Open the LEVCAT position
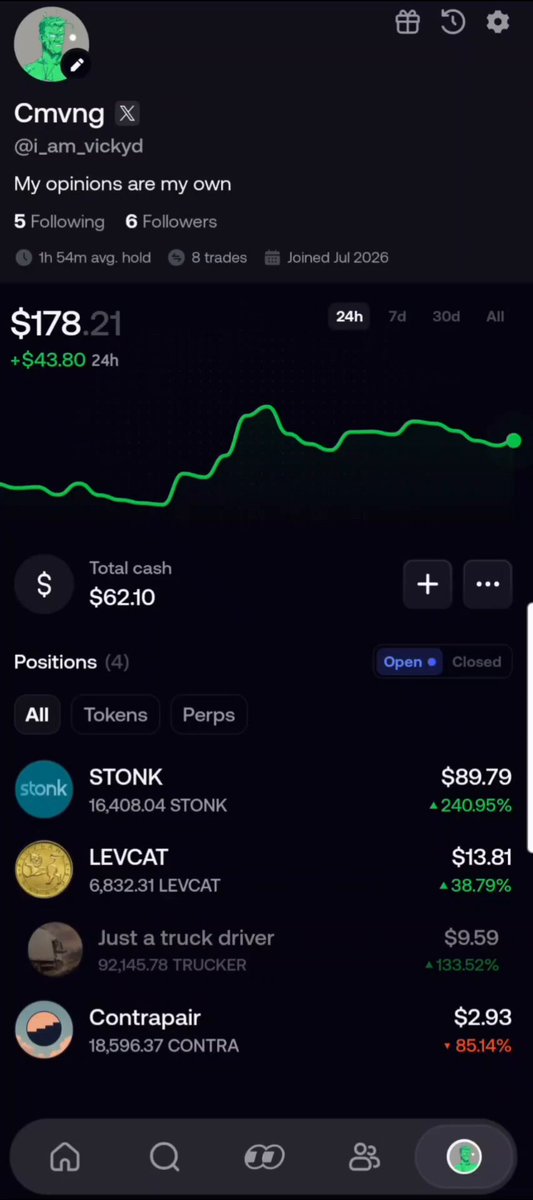This screenshot has height=1200, width=533. click(x=264, y=870)
